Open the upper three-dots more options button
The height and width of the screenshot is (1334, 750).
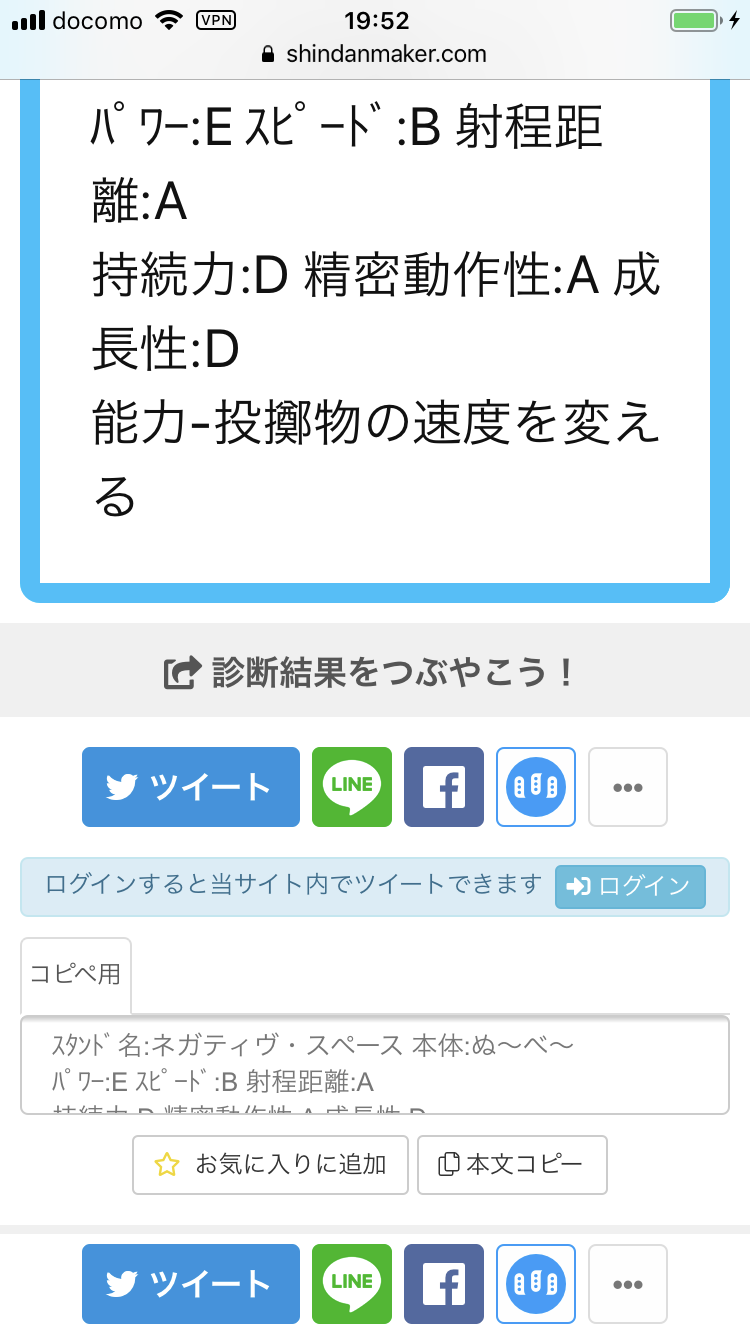[x=628, y=787]
